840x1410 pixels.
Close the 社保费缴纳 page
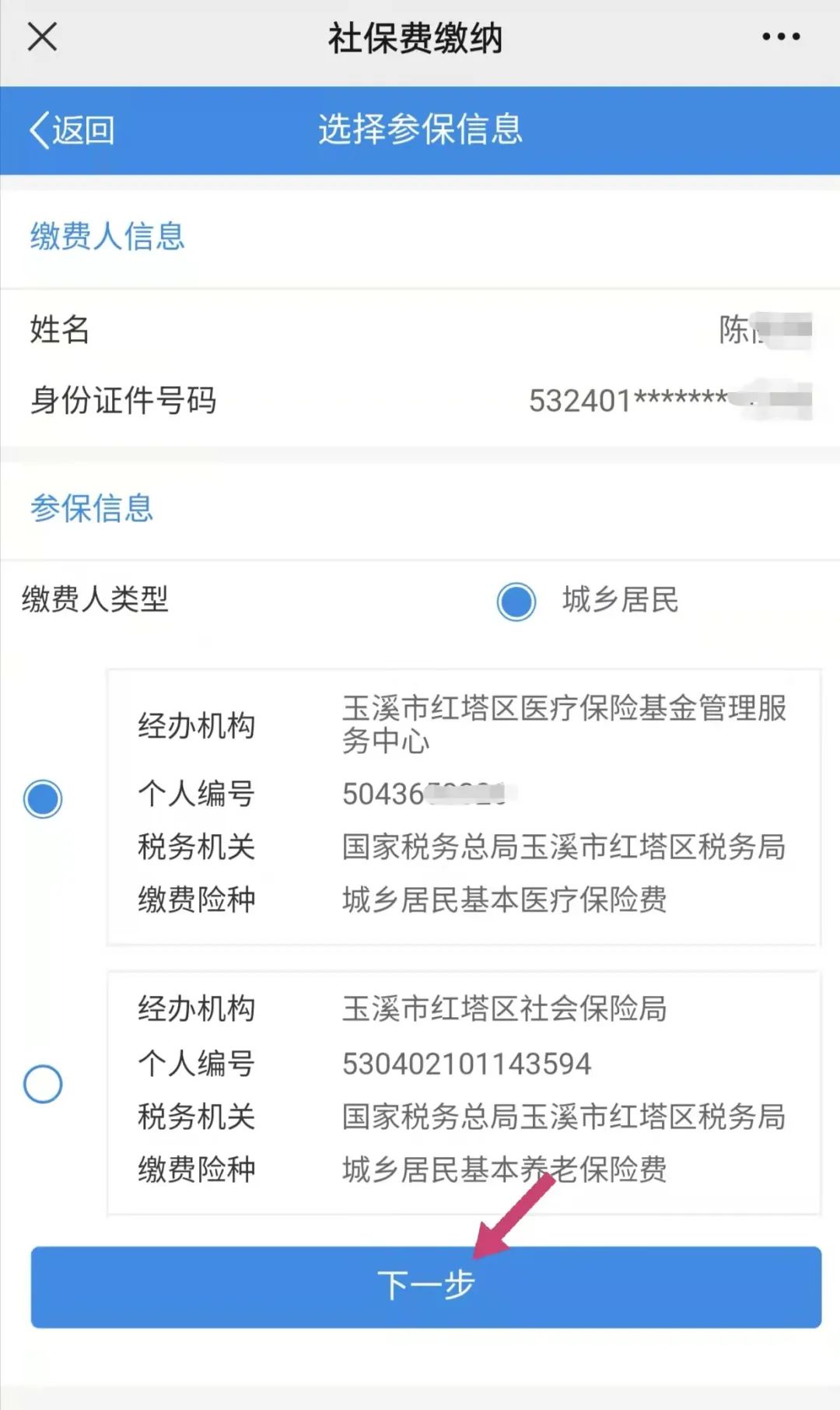tap(42, 37)
